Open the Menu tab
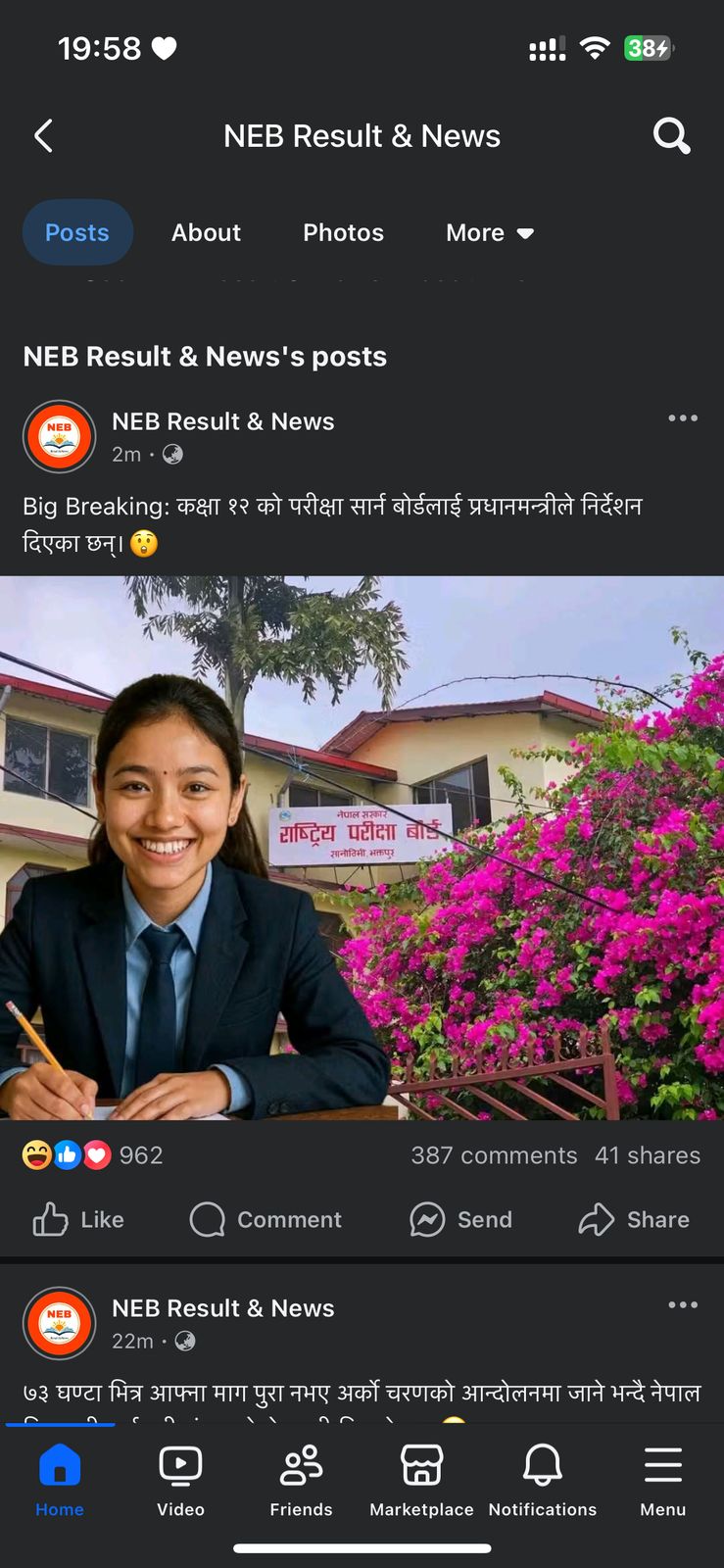724x1568 pixels. tap(662, 1480)
